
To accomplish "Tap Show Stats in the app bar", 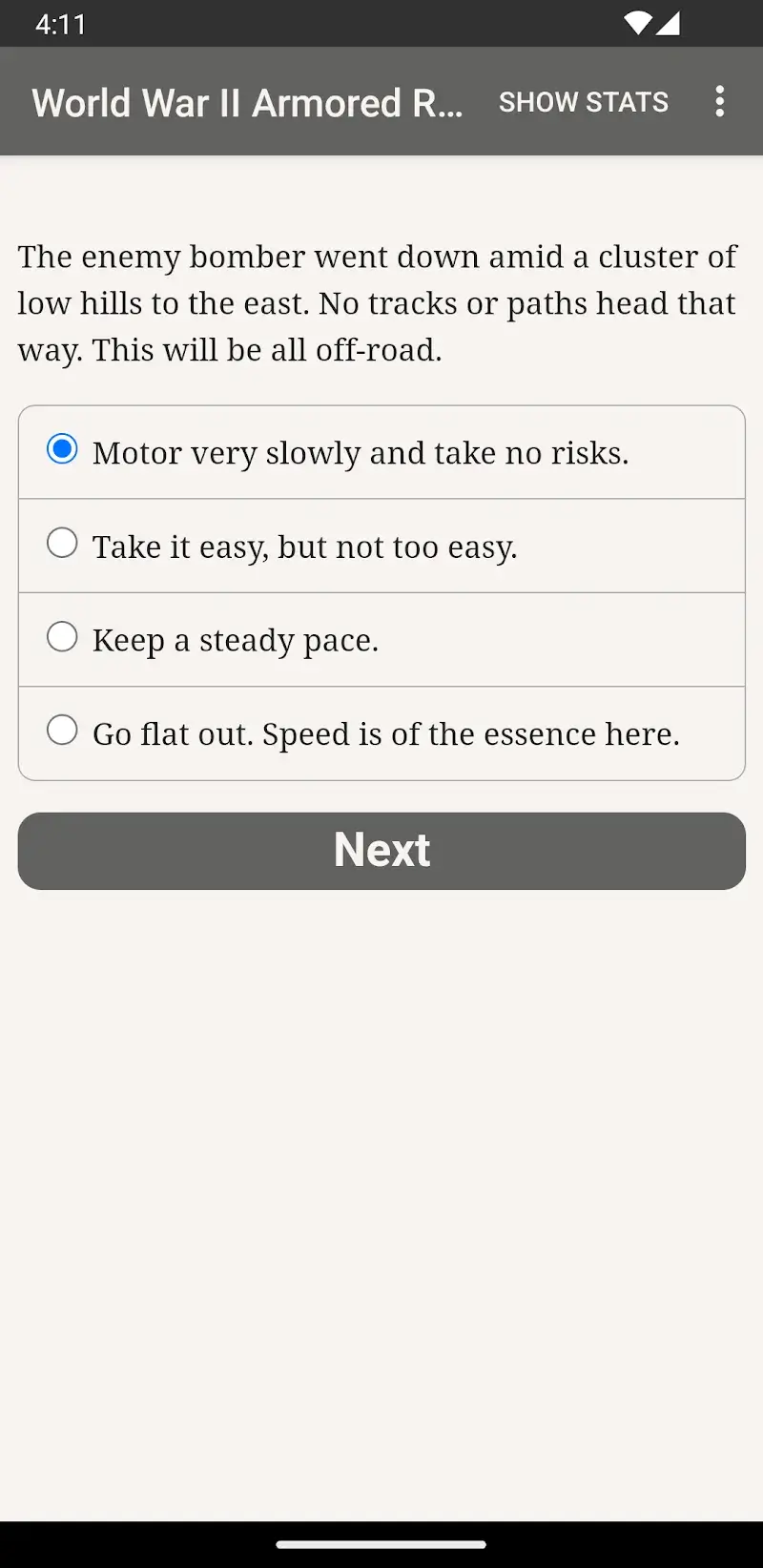I will (583, 102).
